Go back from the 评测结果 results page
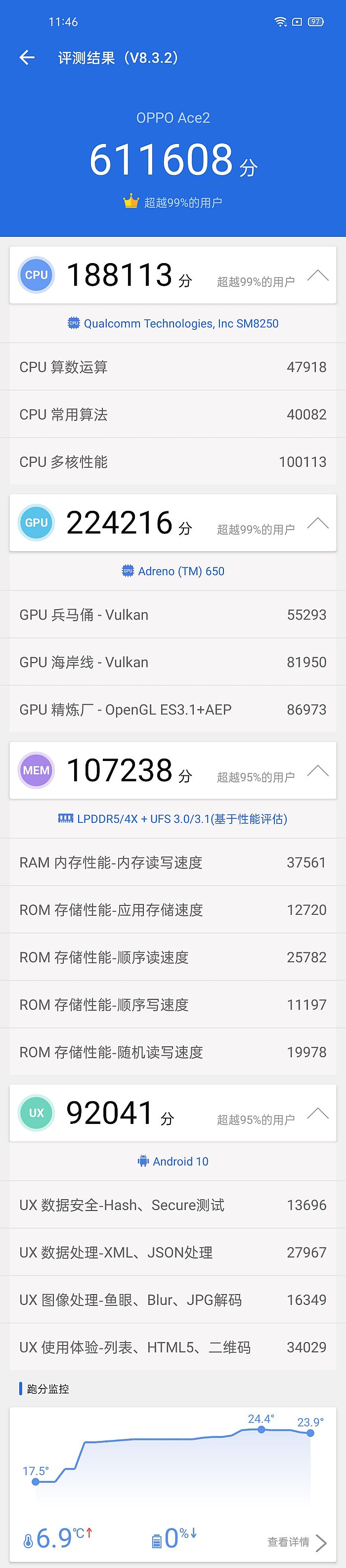Image resolution: width=346 pixels, height=1568 pixels. [x=27, y=58]
